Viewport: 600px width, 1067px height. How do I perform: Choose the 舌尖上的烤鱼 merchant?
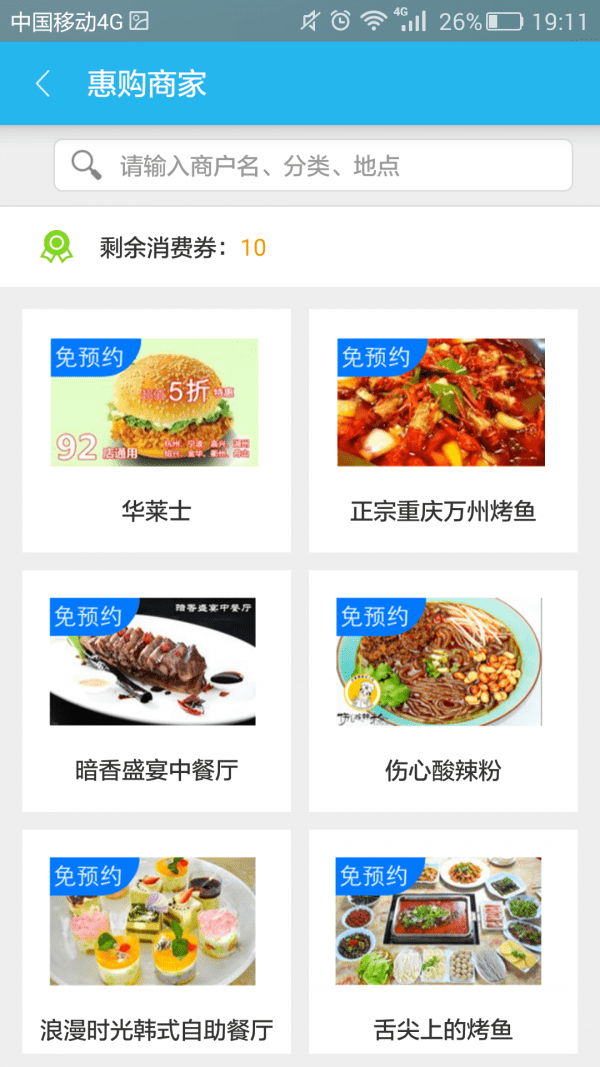[x=443, y=940]
